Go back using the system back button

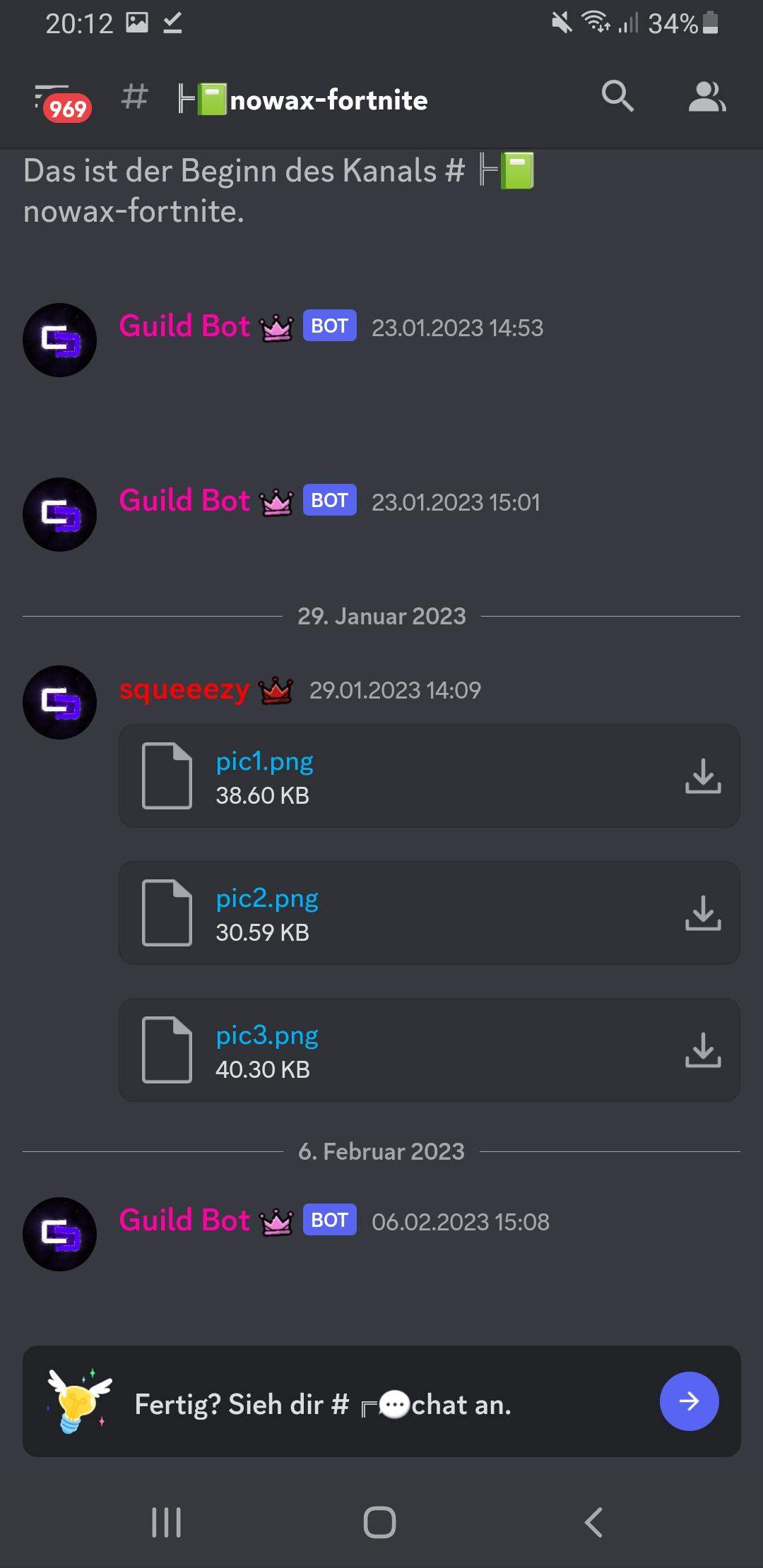point(593,1522)
